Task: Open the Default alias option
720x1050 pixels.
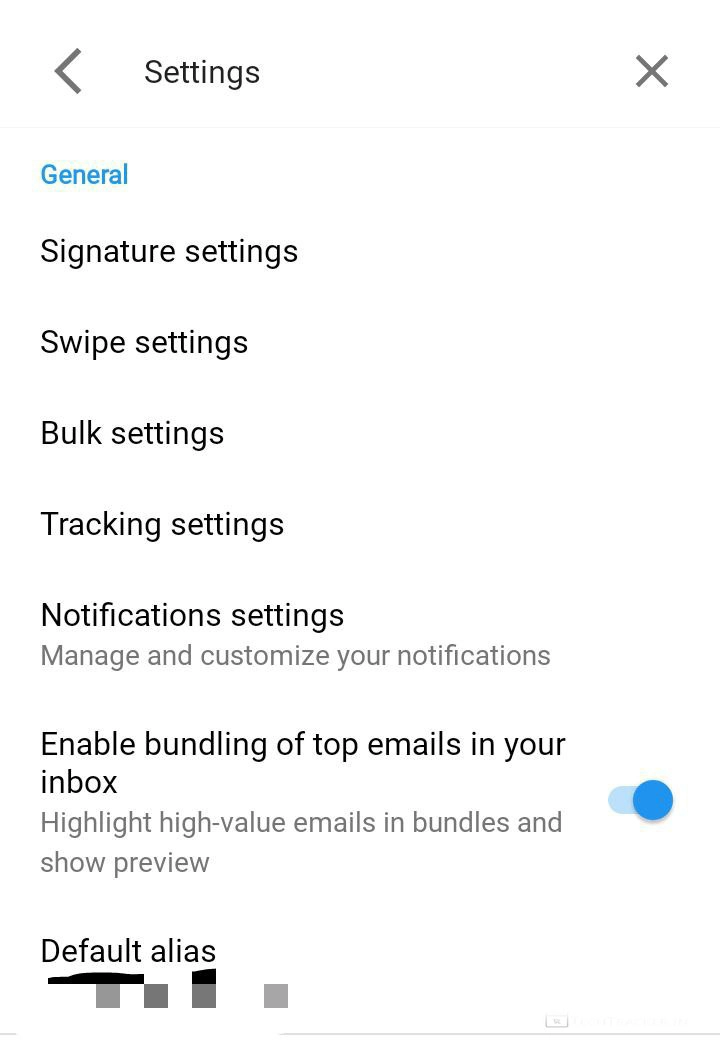Action: click(x=128, y=951)
